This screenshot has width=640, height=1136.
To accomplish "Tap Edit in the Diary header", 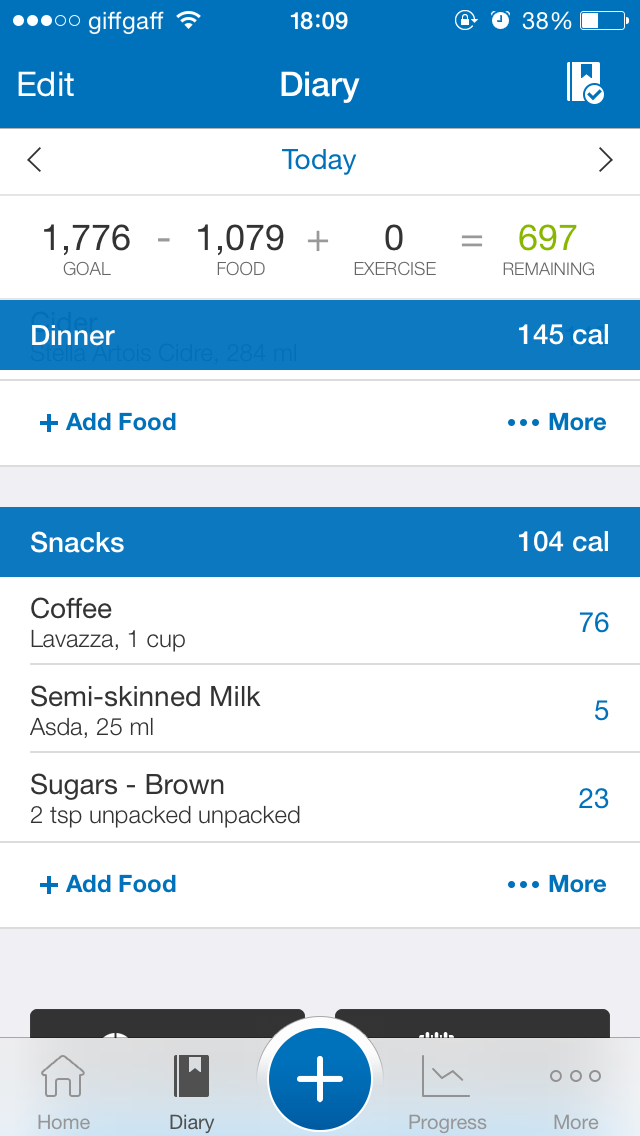I will (46, 85).
